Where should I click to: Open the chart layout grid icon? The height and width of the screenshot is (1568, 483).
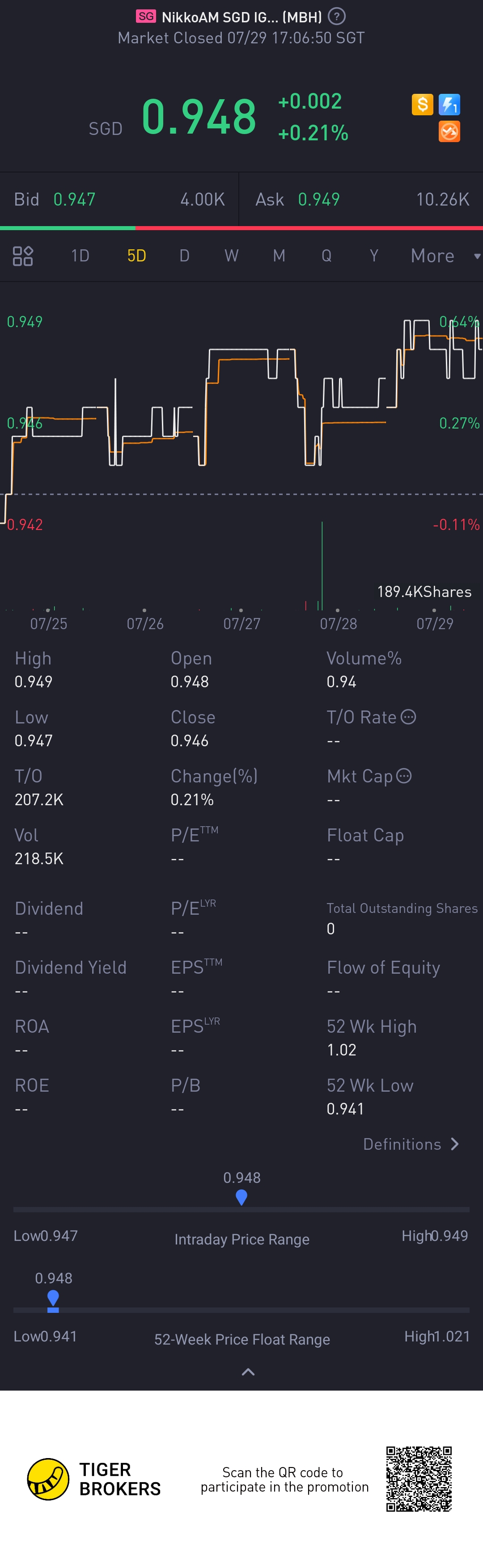click(x=23, y=256)
